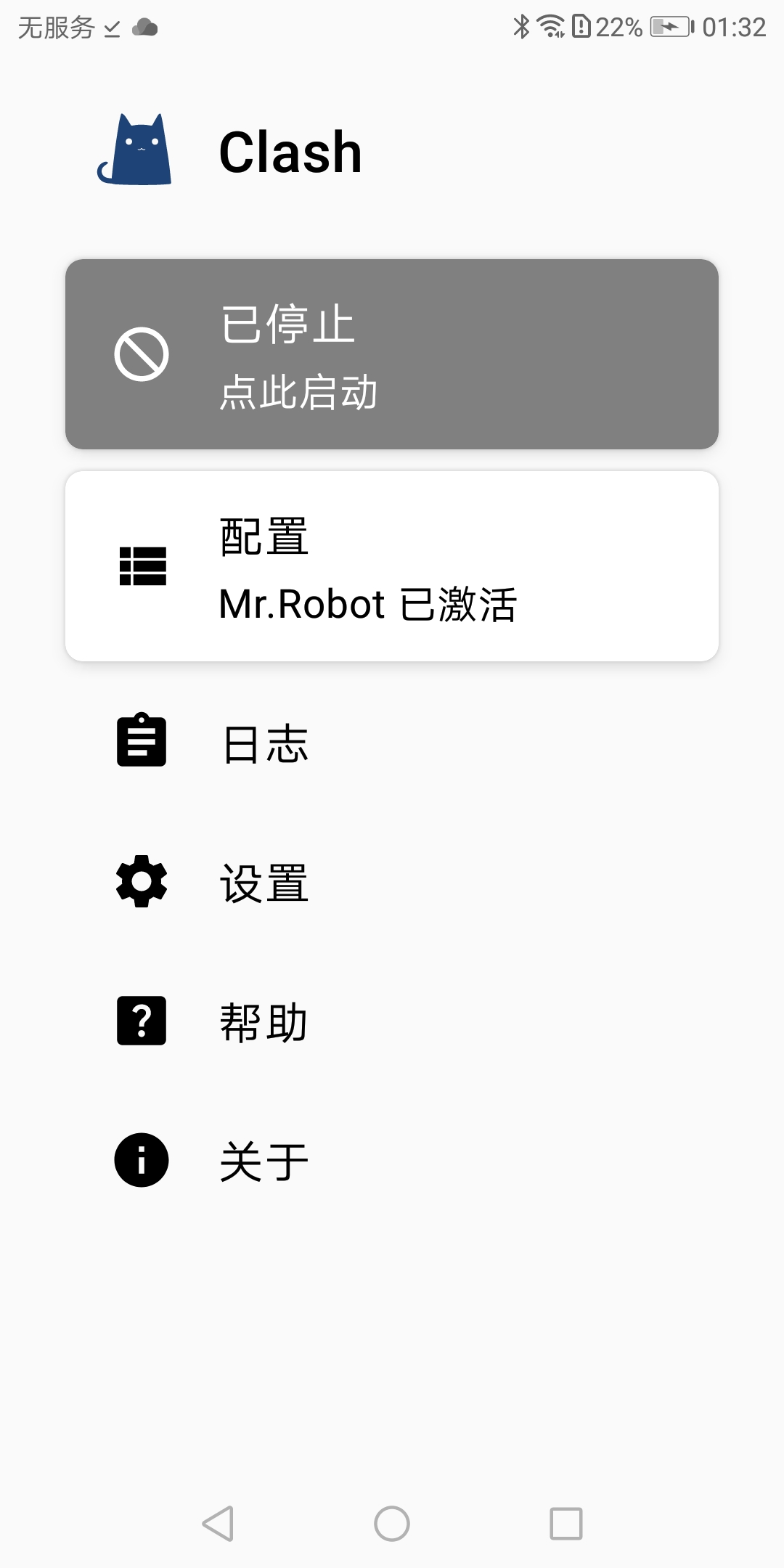Image resolution: width=784 pixels, height=1568 pixels.
Task: Open 设置 settings
Action: tap(265, 883)
